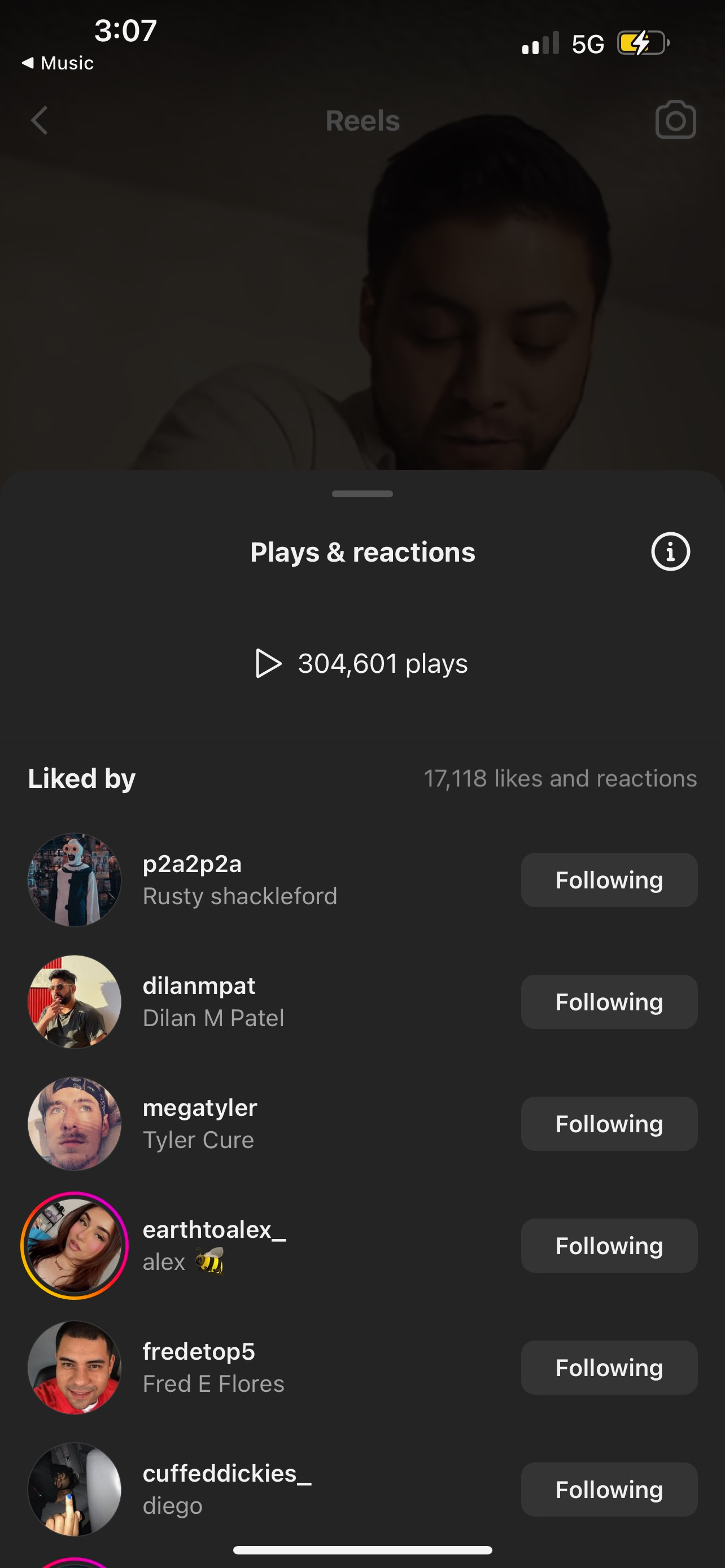Unfollow dilanmpat via Following button

click(609, 1002)
